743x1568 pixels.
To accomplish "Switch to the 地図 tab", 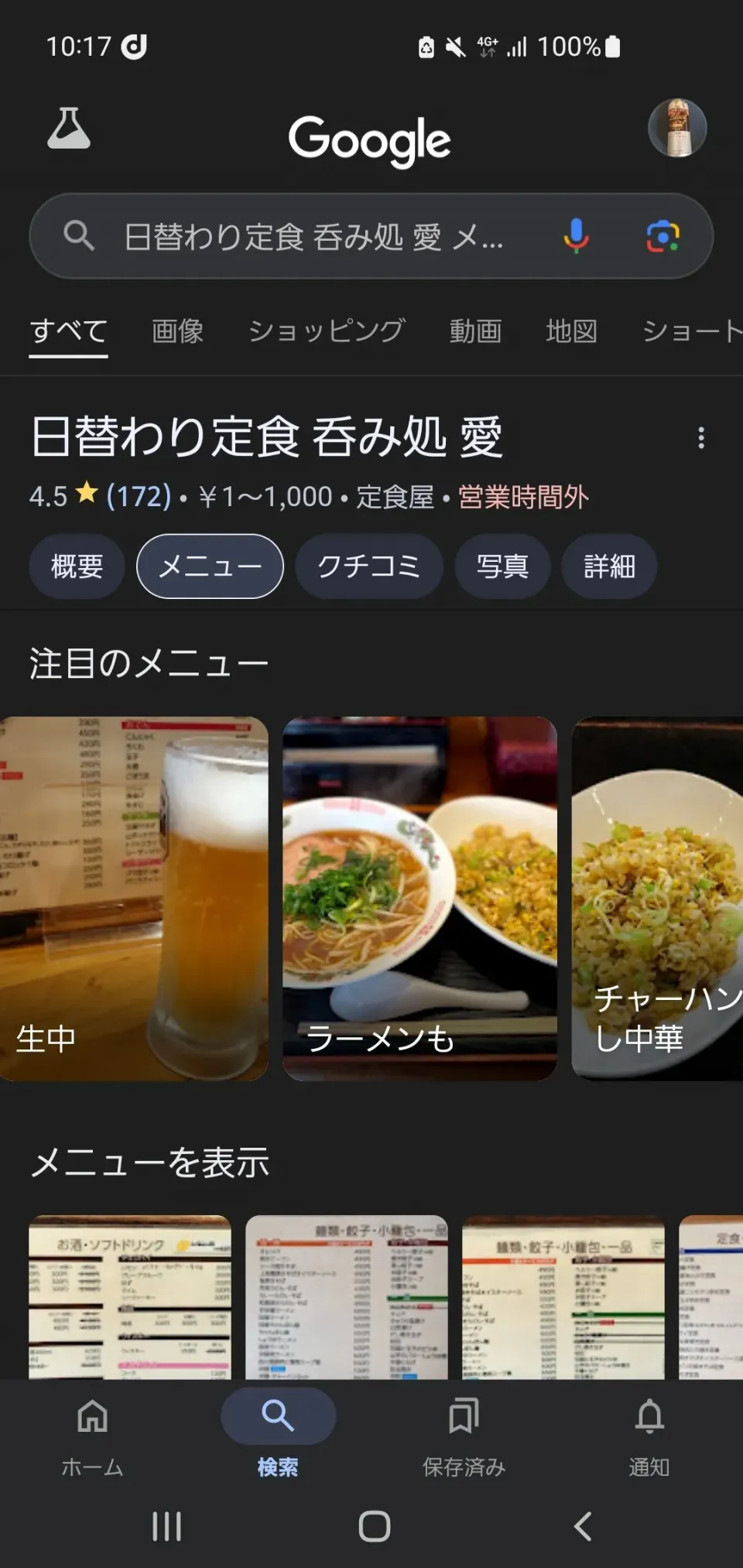I will (x=571, y=330).
